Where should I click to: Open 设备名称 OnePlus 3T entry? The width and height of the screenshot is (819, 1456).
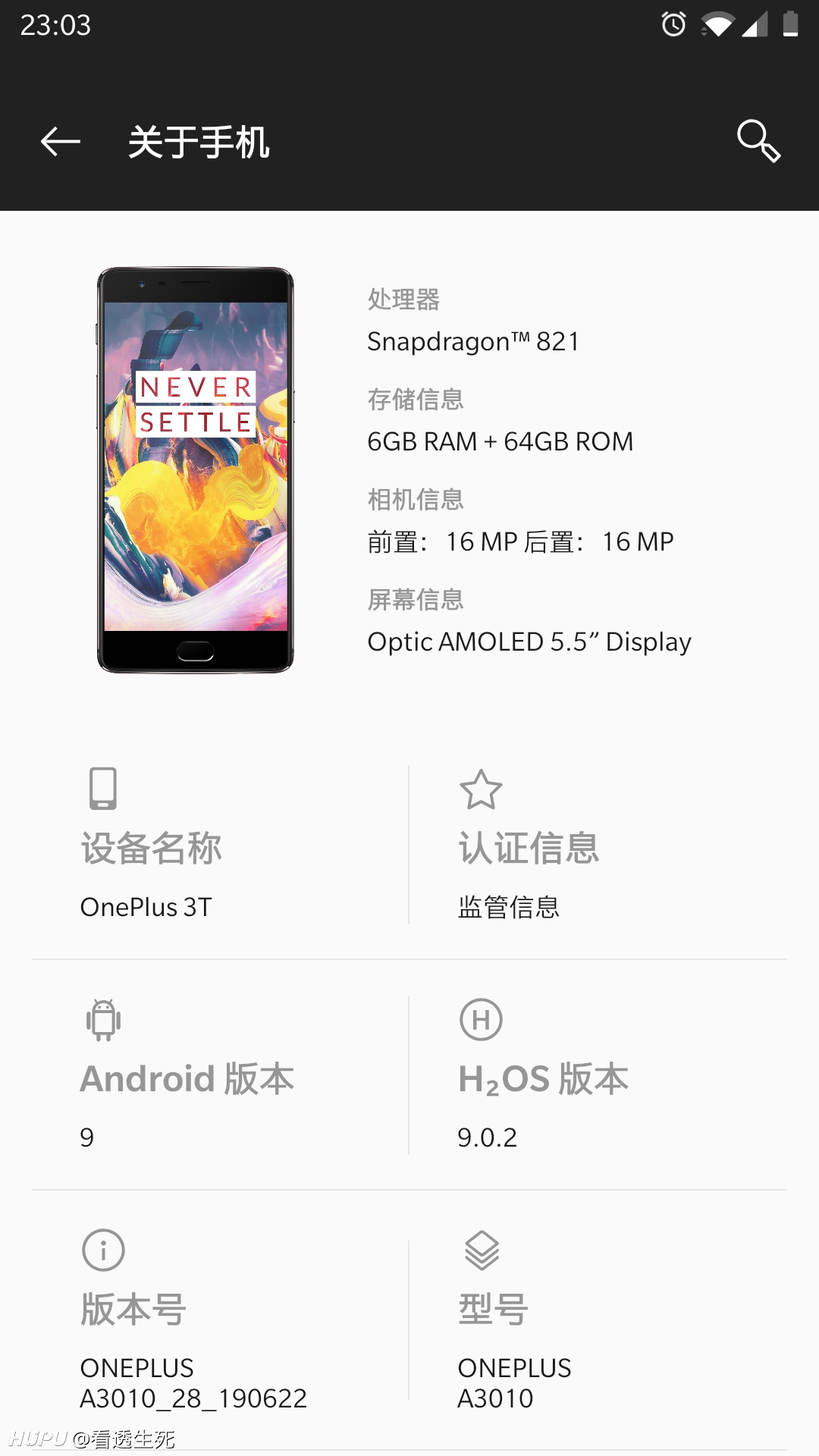point(220,844)
